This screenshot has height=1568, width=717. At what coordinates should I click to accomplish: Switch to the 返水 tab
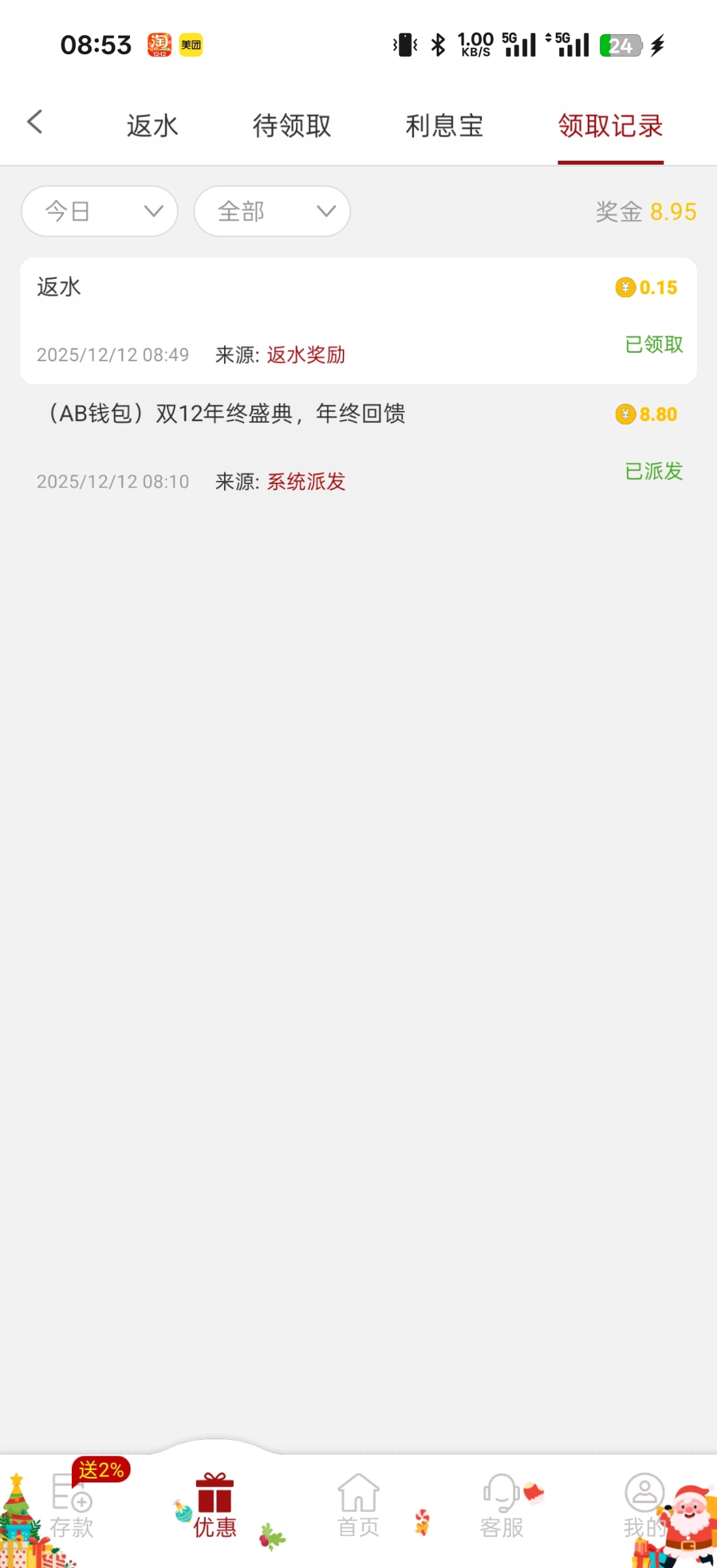point(152,125)
